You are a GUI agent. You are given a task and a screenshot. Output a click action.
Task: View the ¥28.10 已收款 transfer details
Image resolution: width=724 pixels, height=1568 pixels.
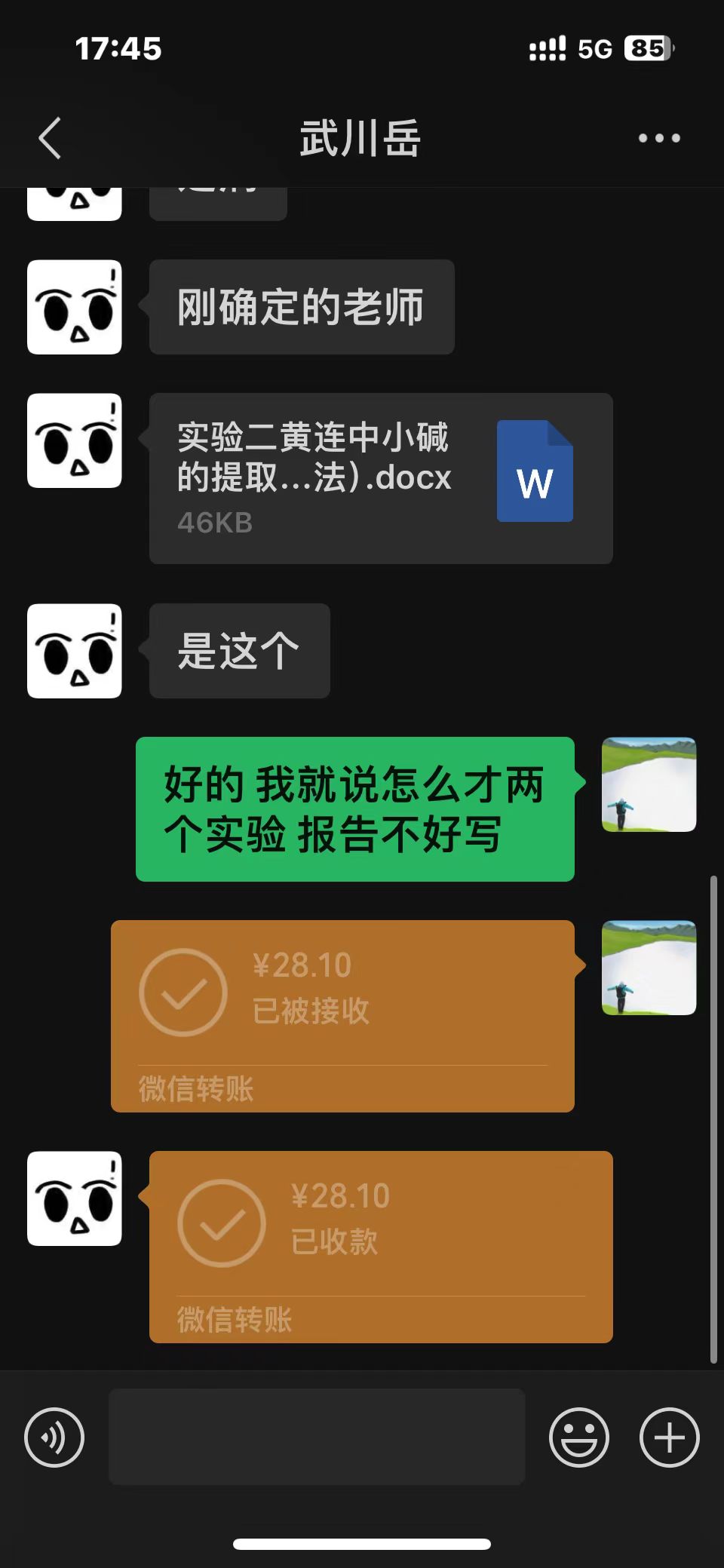[x=380, y=1246]
